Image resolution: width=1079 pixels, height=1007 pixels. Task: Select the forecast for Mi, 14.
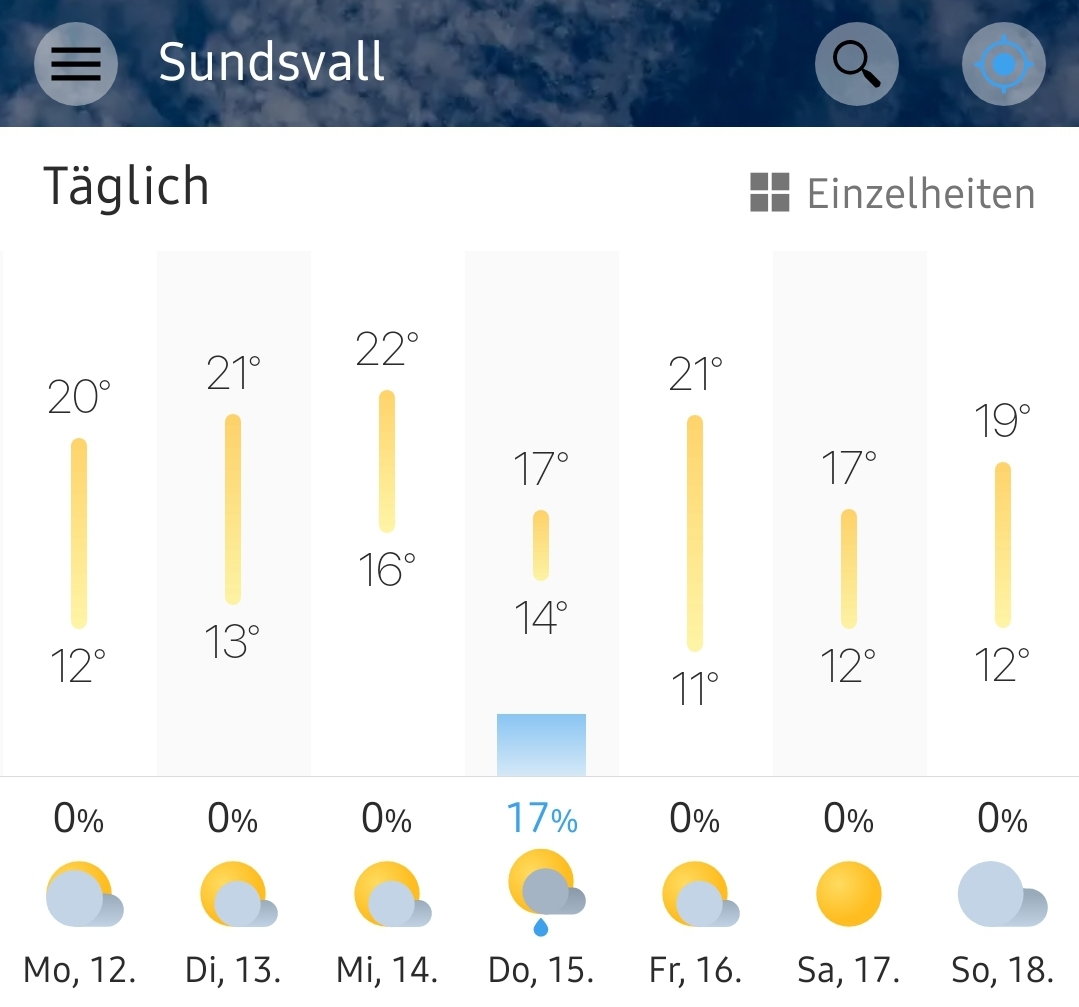click(387, 895)
